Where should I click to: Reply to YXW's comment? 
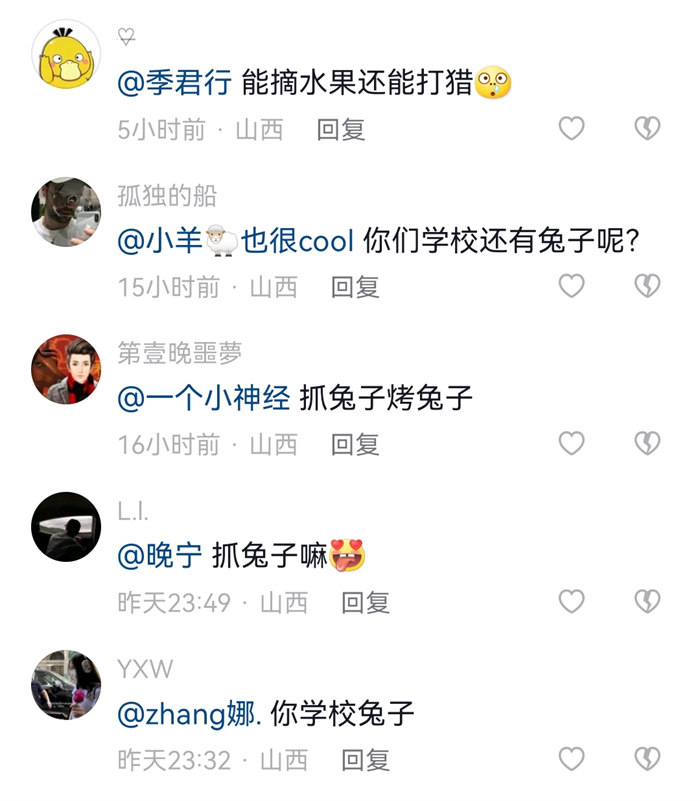coord(365,759)
